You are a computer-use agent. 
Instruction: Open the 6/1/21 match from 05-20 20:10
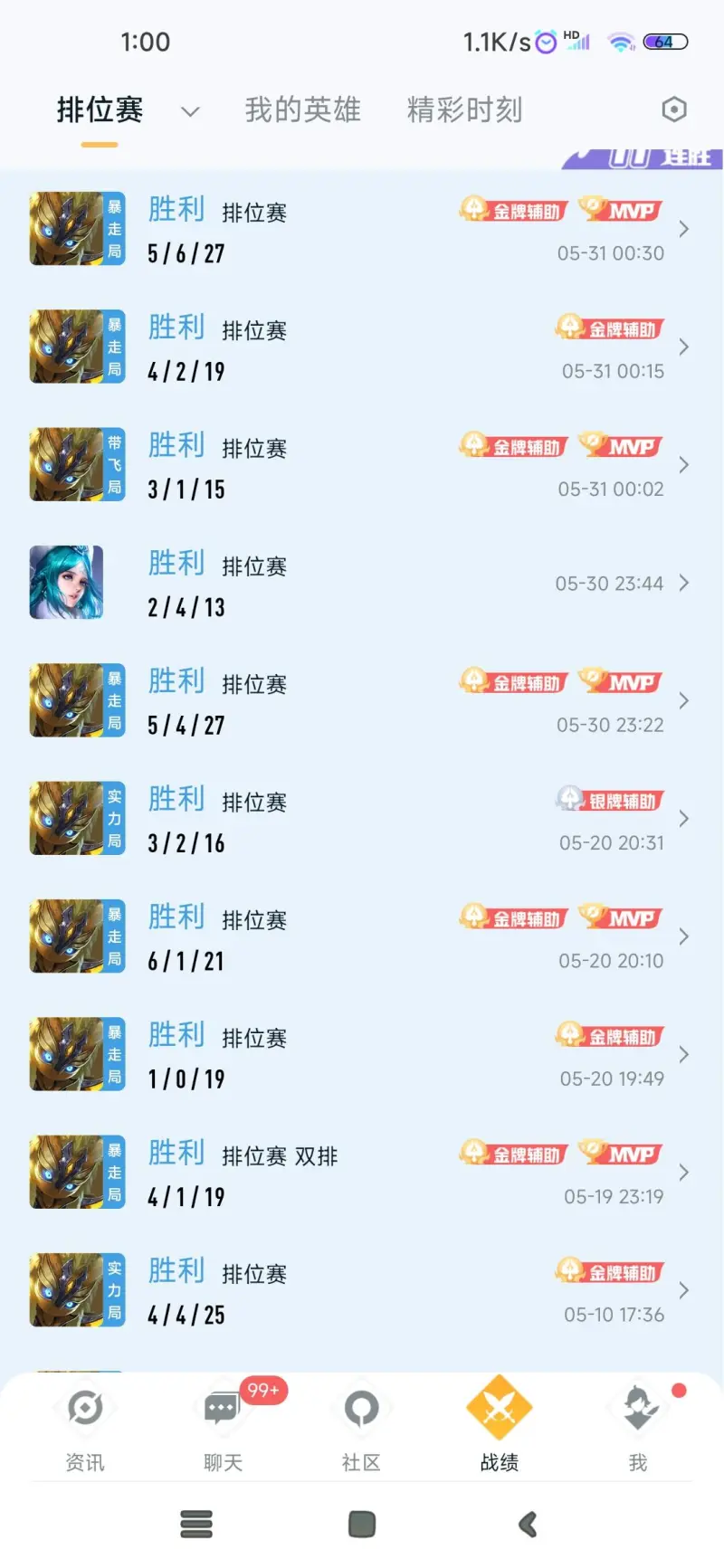362,936
